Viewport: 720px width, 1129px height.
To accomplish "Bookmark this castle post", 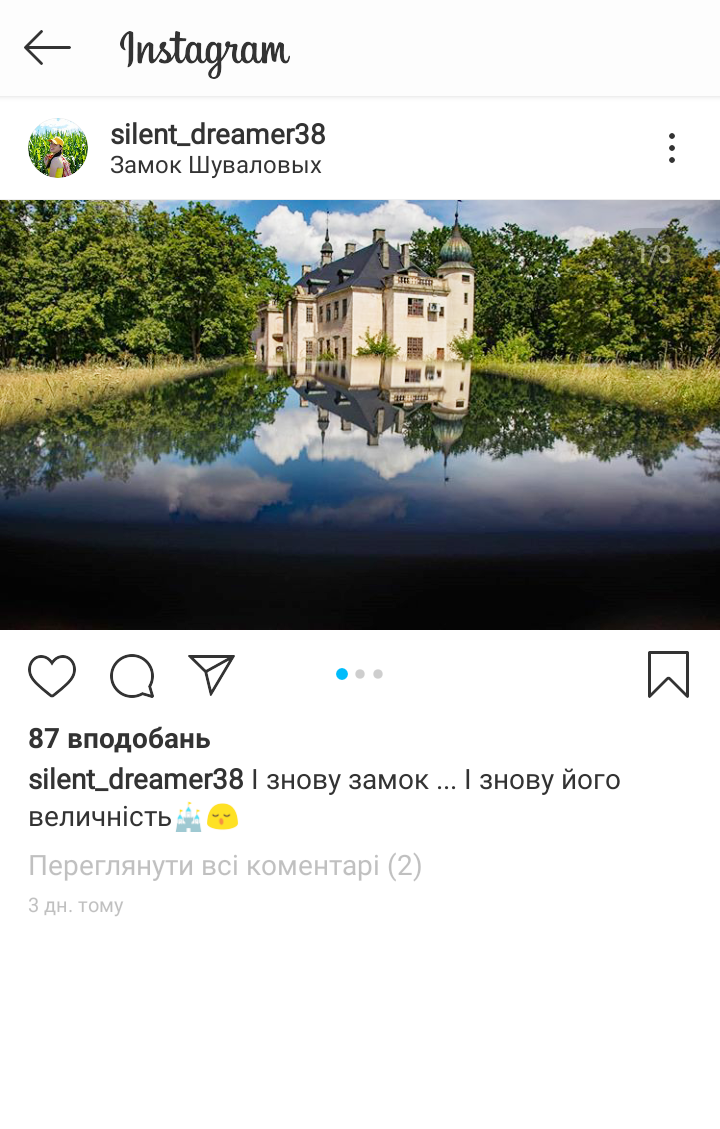I will click(668, 674).
